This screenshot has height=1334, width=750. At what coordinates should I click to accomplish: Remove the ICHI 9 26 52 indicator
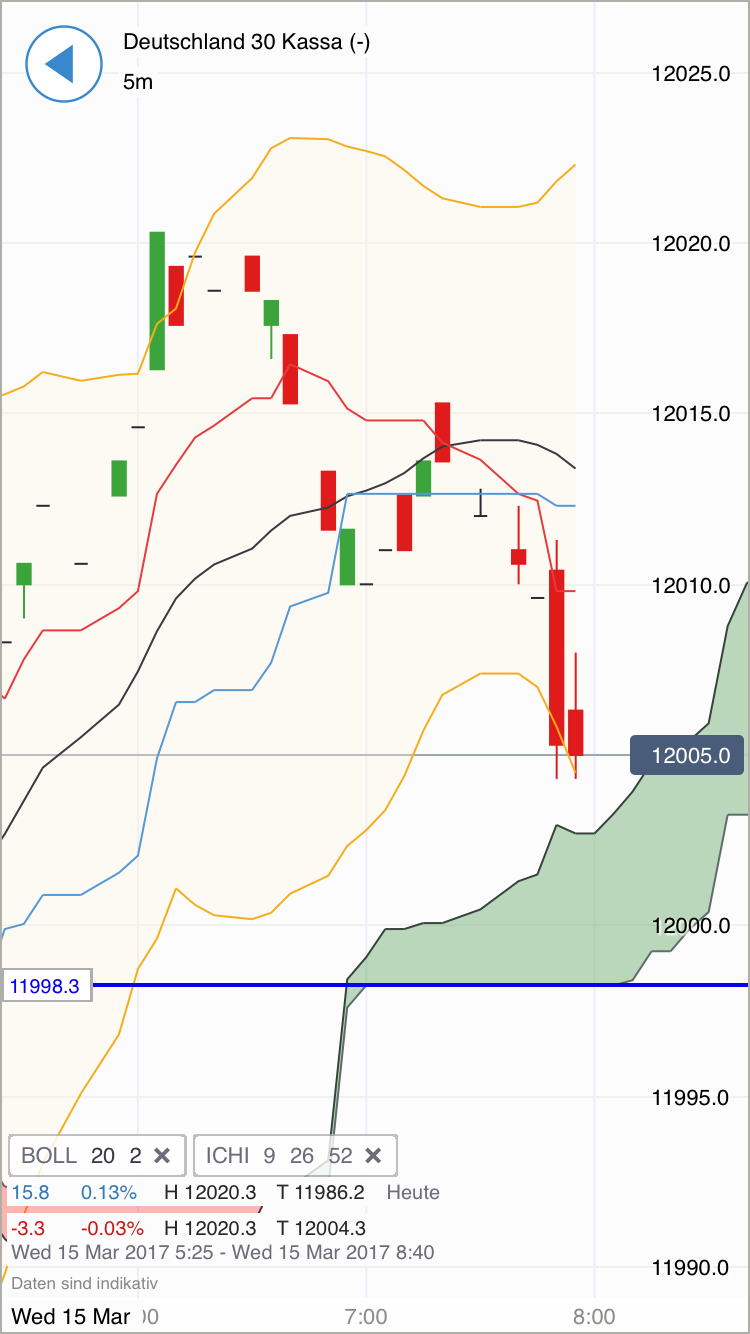[x=374, y=1155]
